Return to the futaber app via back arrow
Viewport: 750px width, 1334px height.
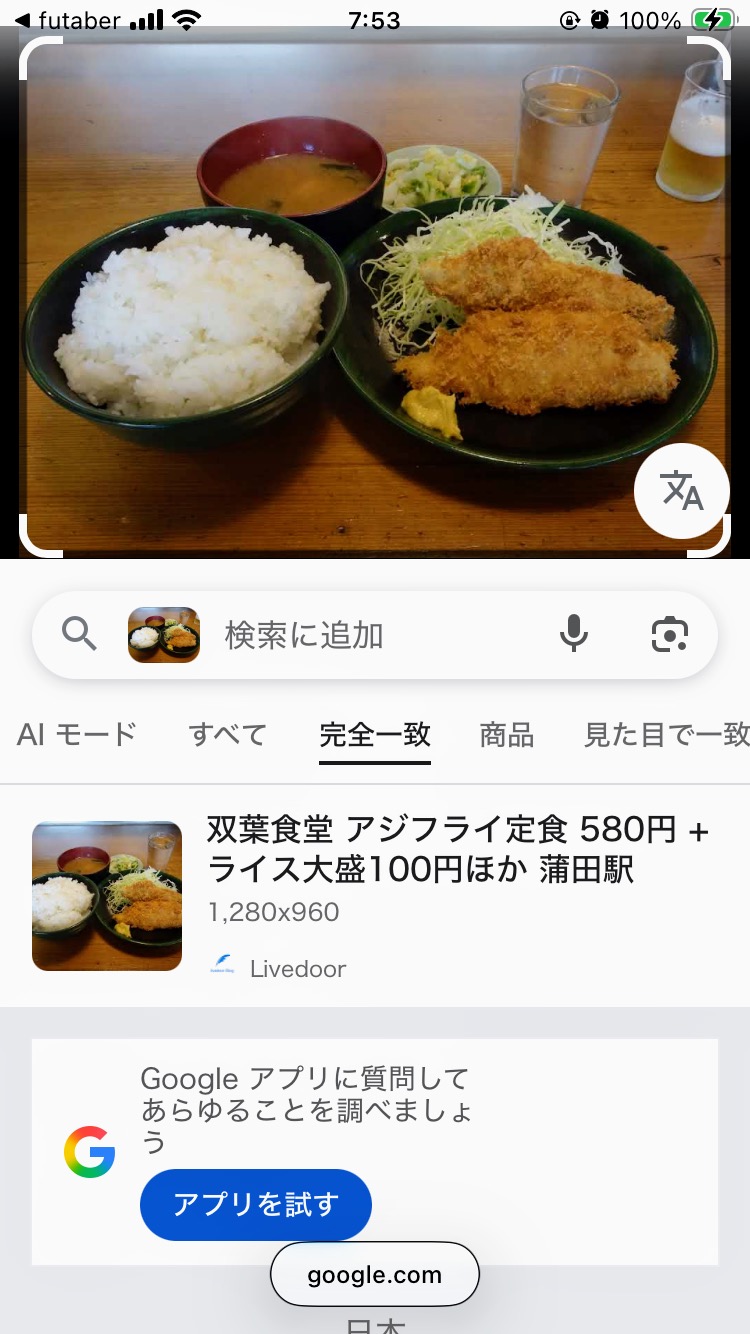22,20
